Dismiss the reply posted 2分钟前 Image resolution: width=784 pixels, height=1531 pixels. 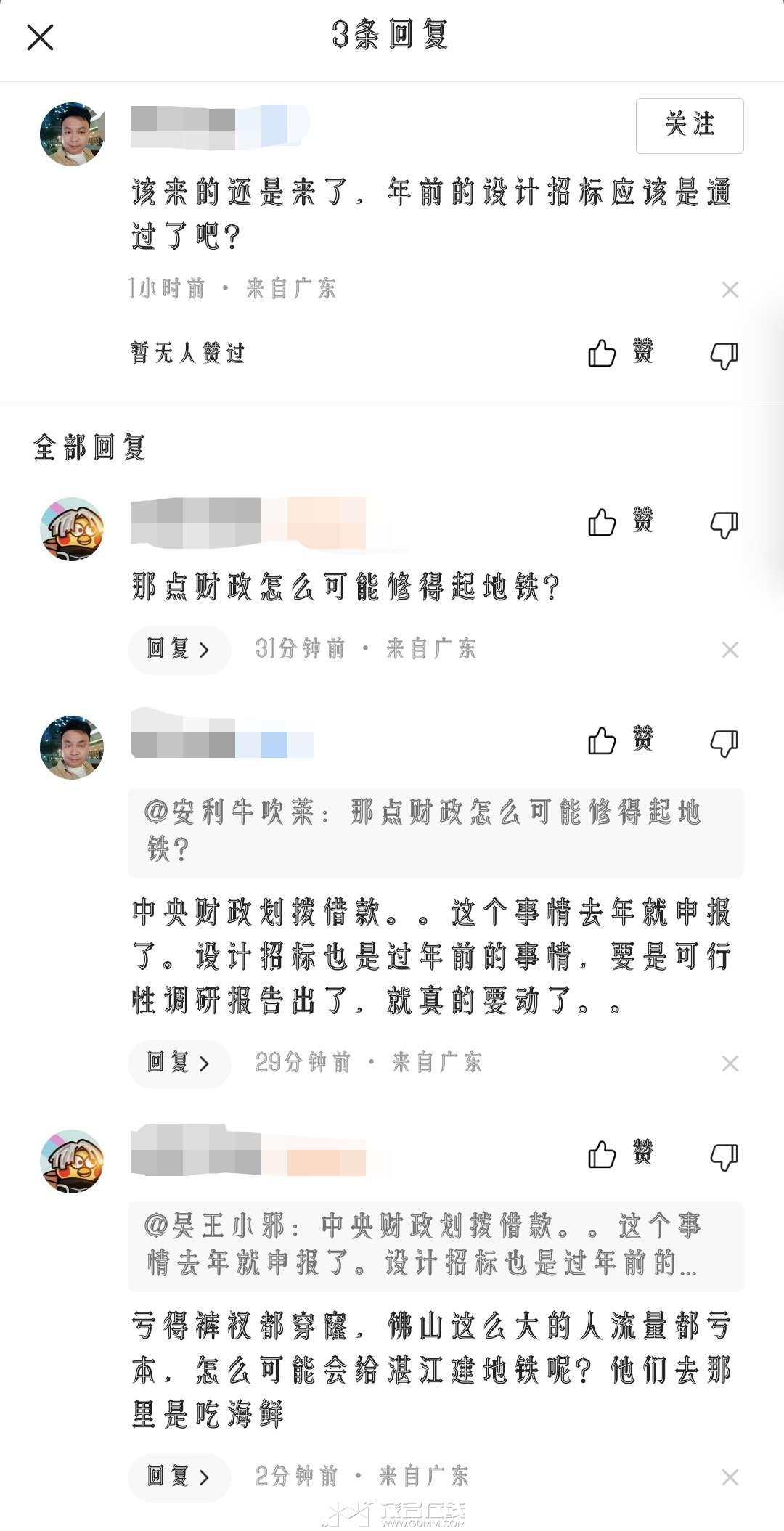click(x=730, y=1477)
